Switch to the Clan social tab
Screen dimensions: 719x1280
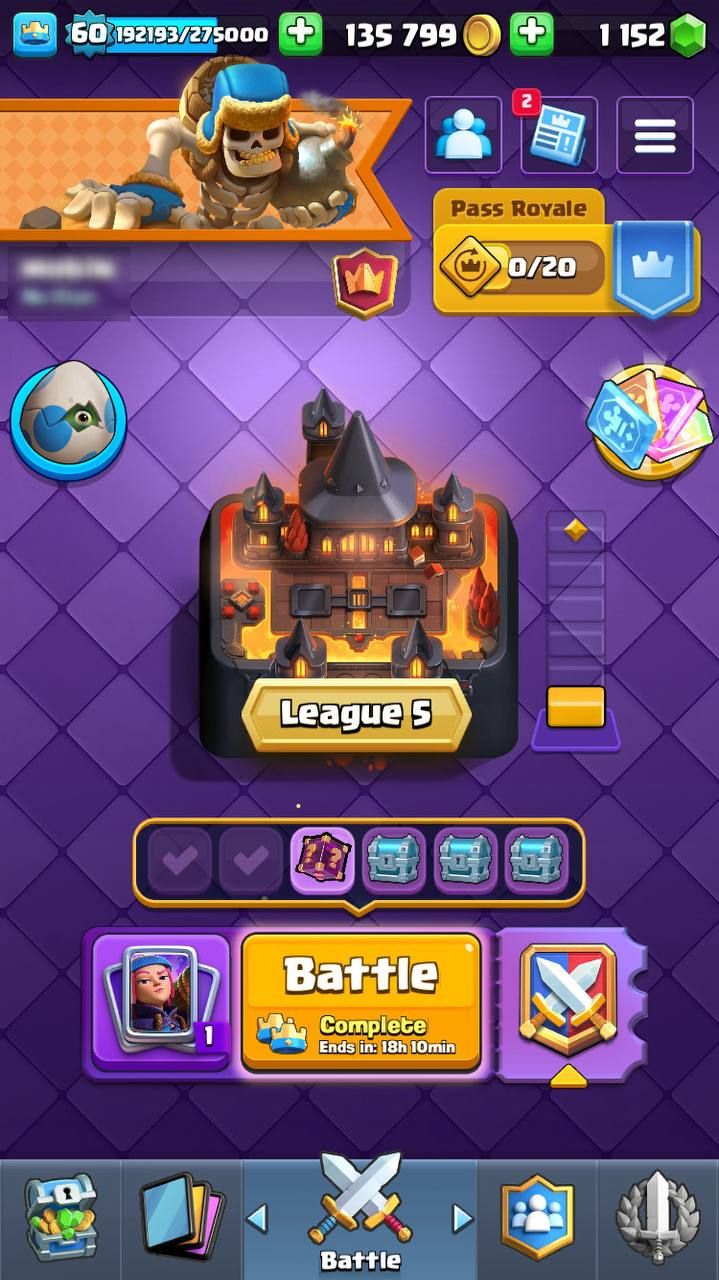537,1220
